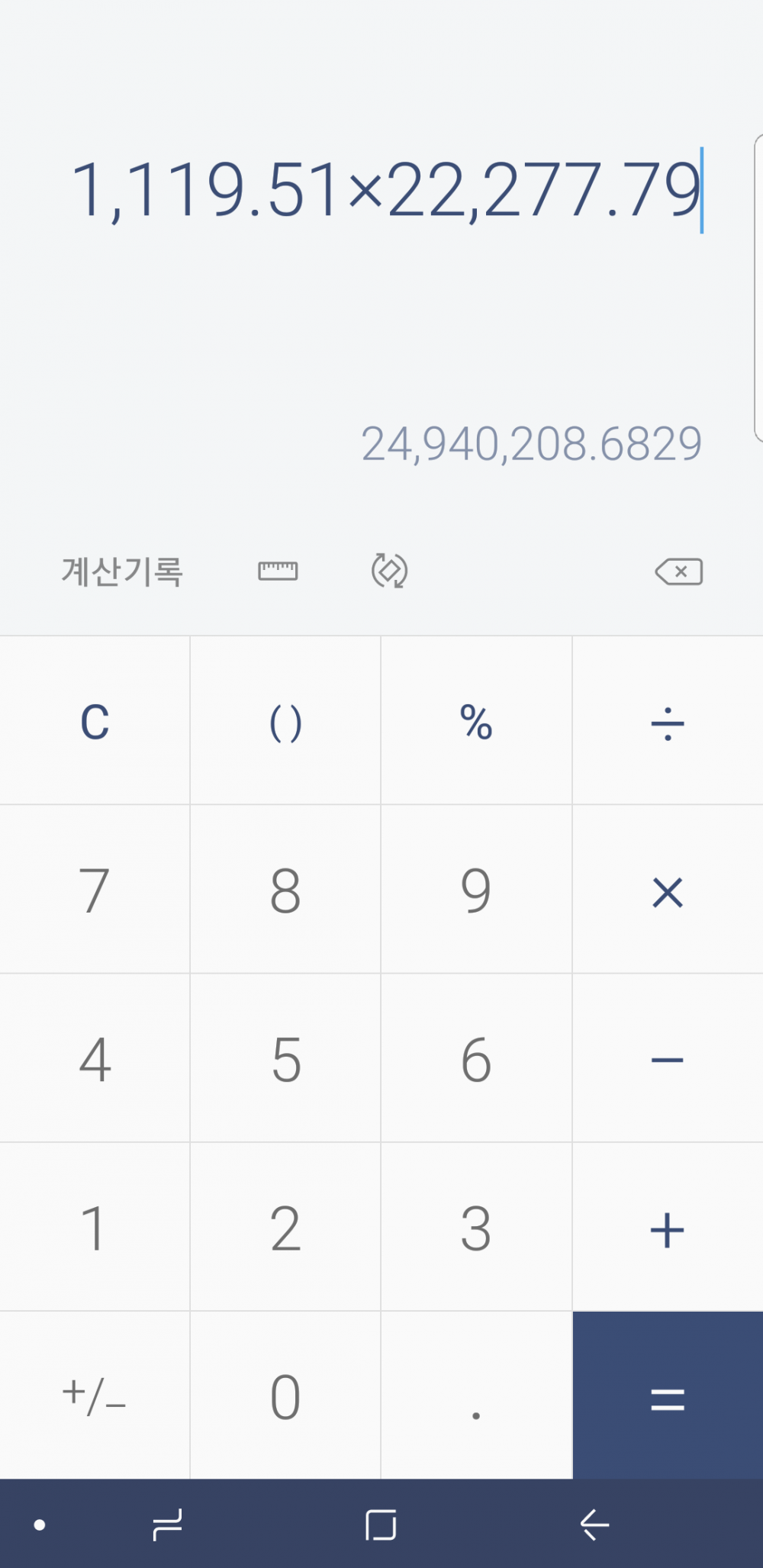Enter the digit 5
The height and width of the screenshot is (1568, 763).
pos(285,1060)
